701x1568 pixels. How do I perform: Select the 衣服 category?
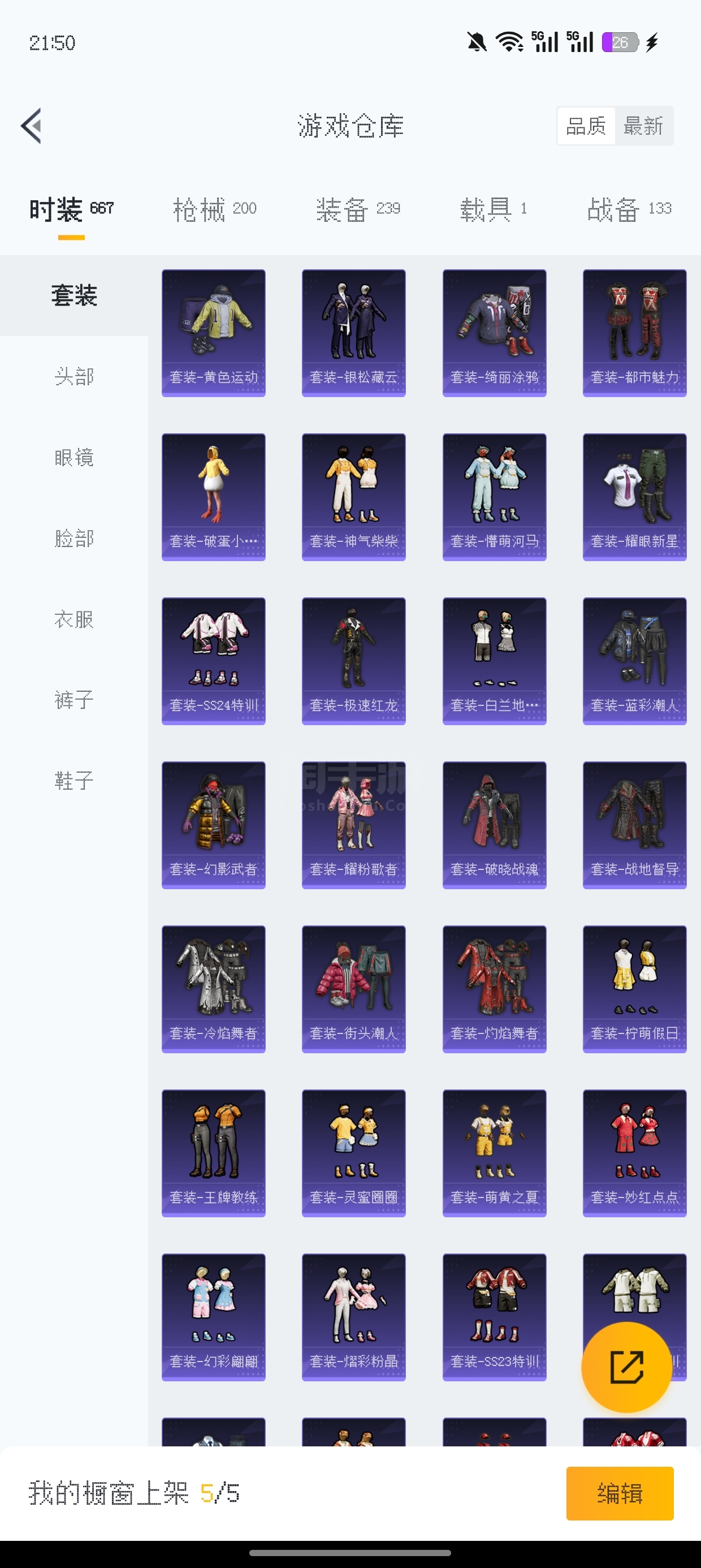pyautogui.click(x=74, y=619)
